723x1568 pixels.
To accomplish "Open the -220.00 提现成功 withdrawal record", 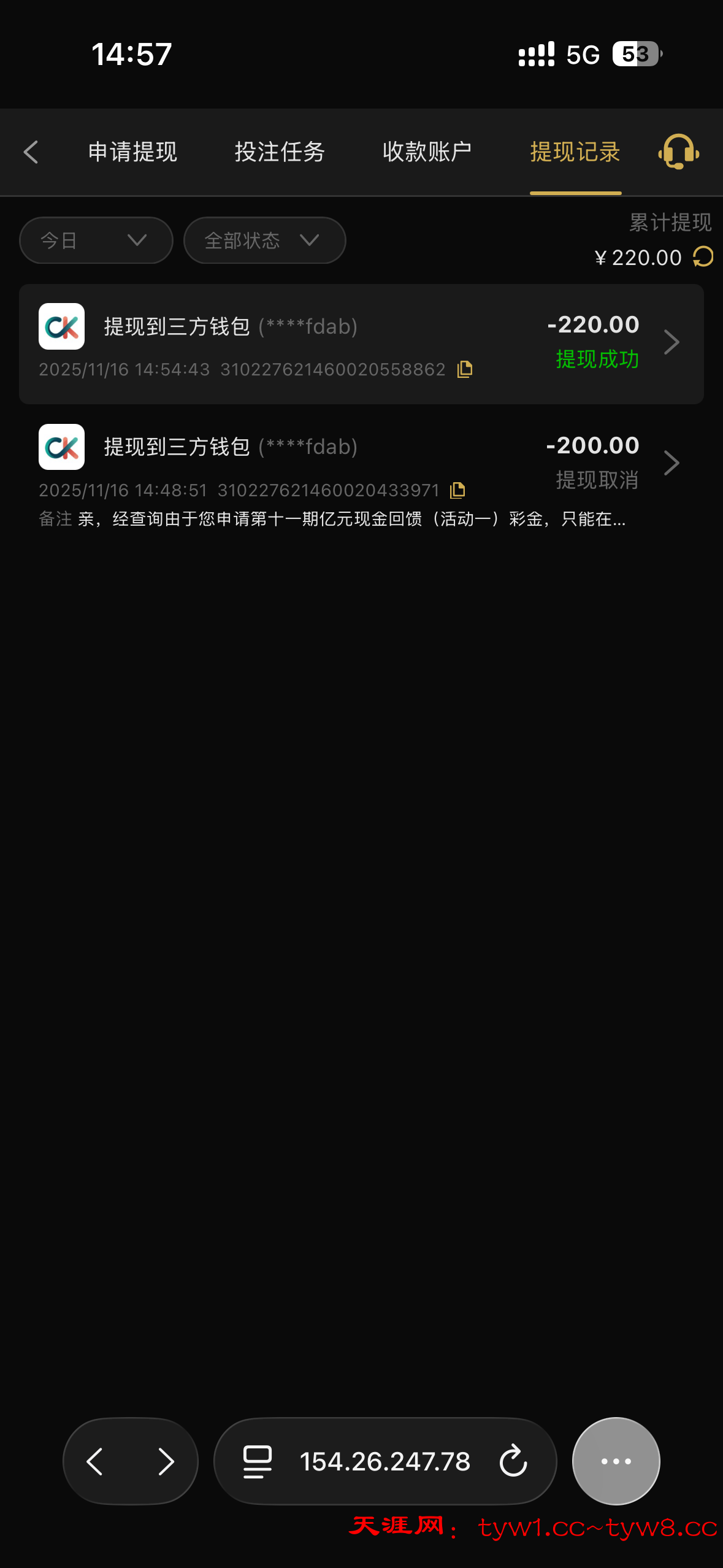I will click(361, 344).
